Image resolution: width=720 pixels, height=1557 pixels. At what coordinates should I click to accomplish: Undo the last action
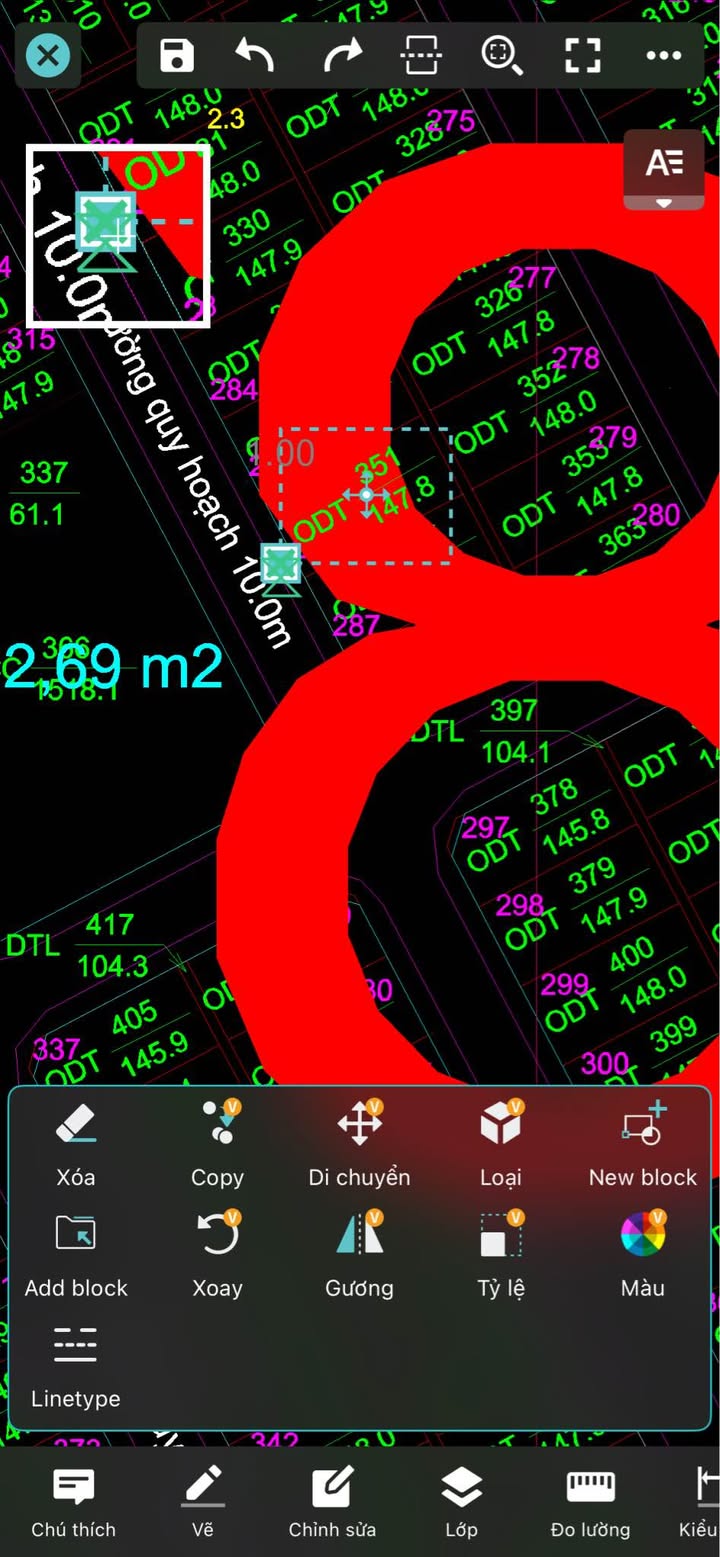[x=255, y=55]
